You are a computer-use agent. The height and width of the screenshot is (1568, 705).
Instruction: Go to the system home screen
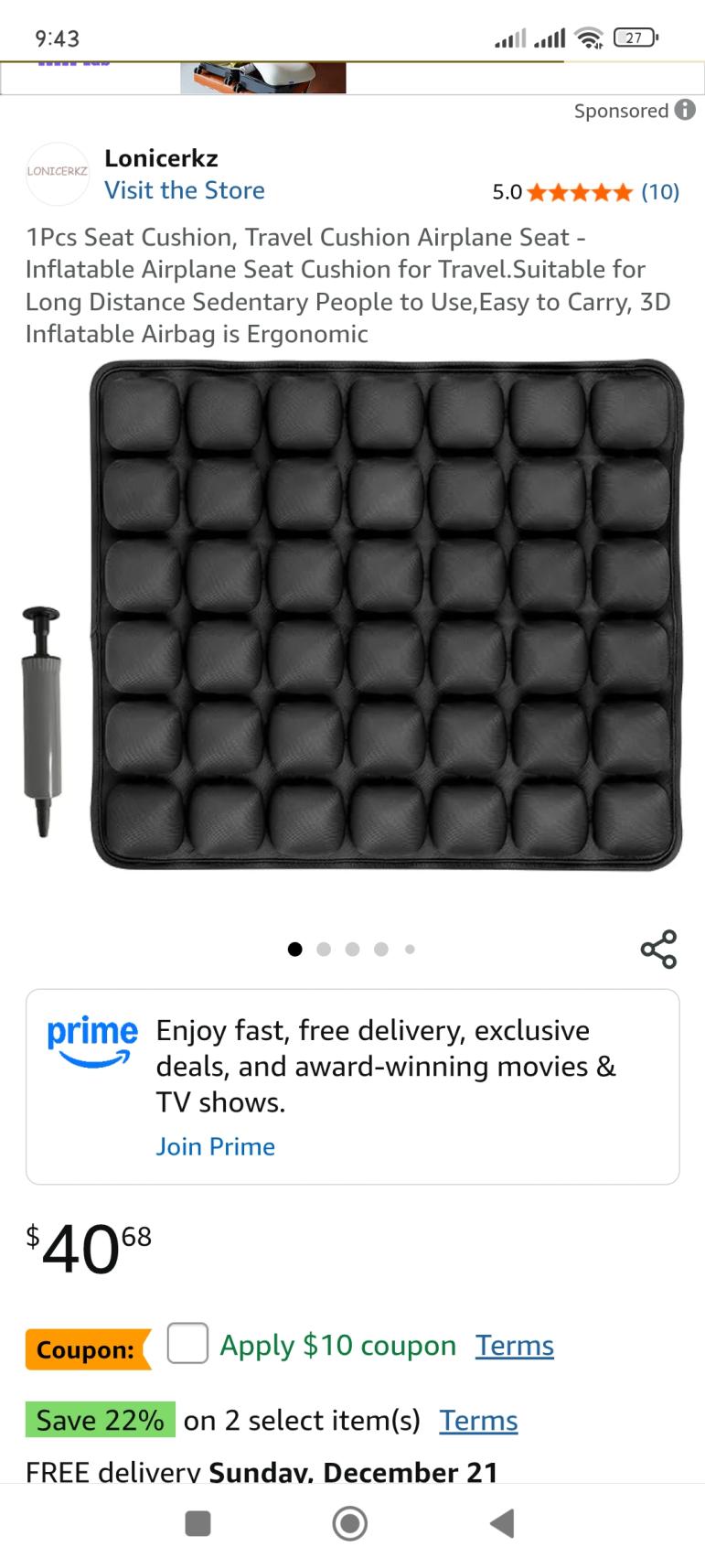click(350, 1523)
